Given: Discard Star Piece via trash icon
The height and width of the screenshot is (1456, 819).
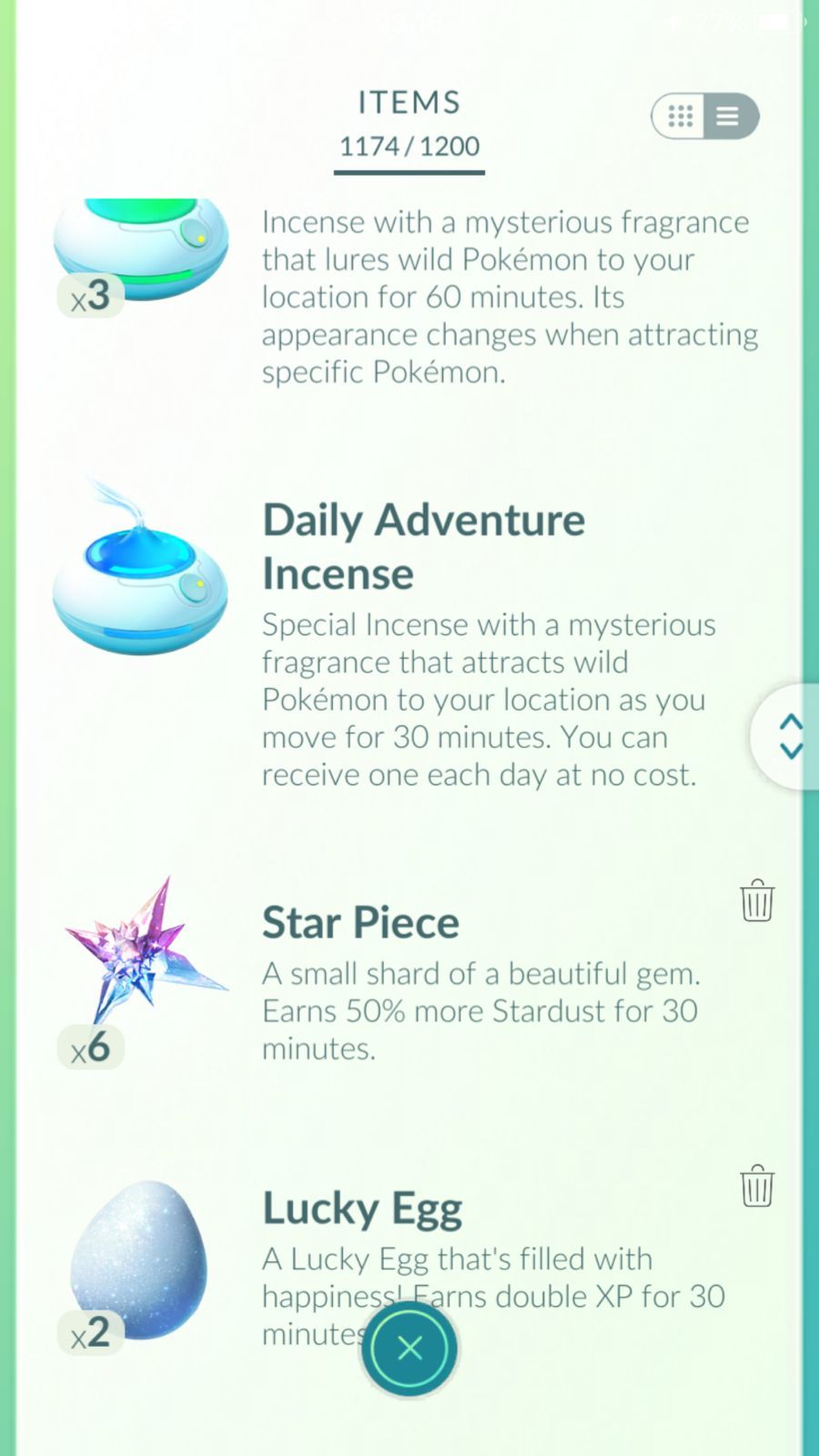Looking at the screenshot, I should [x=756, y=901].
